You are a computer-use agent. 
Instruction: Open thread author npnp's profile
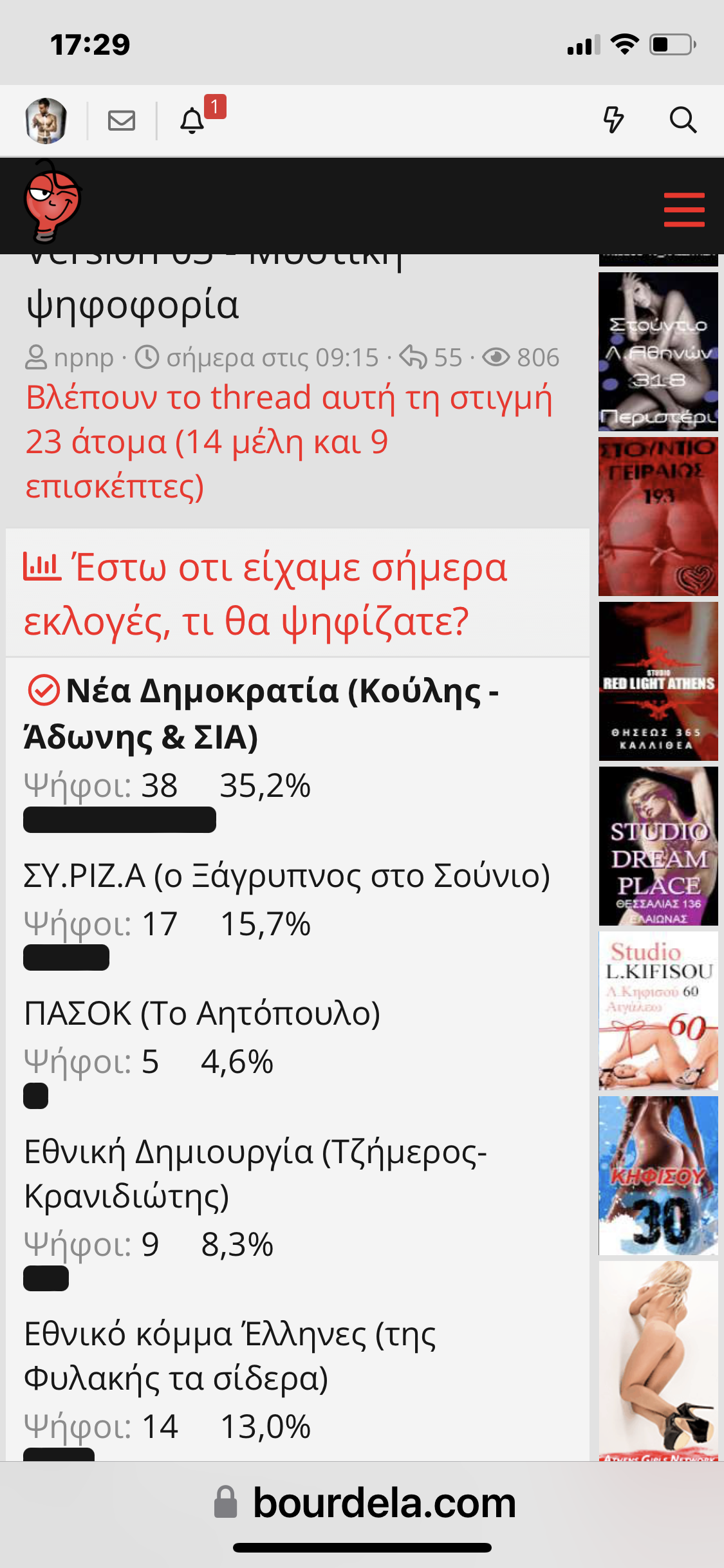[x=84, y=357]
